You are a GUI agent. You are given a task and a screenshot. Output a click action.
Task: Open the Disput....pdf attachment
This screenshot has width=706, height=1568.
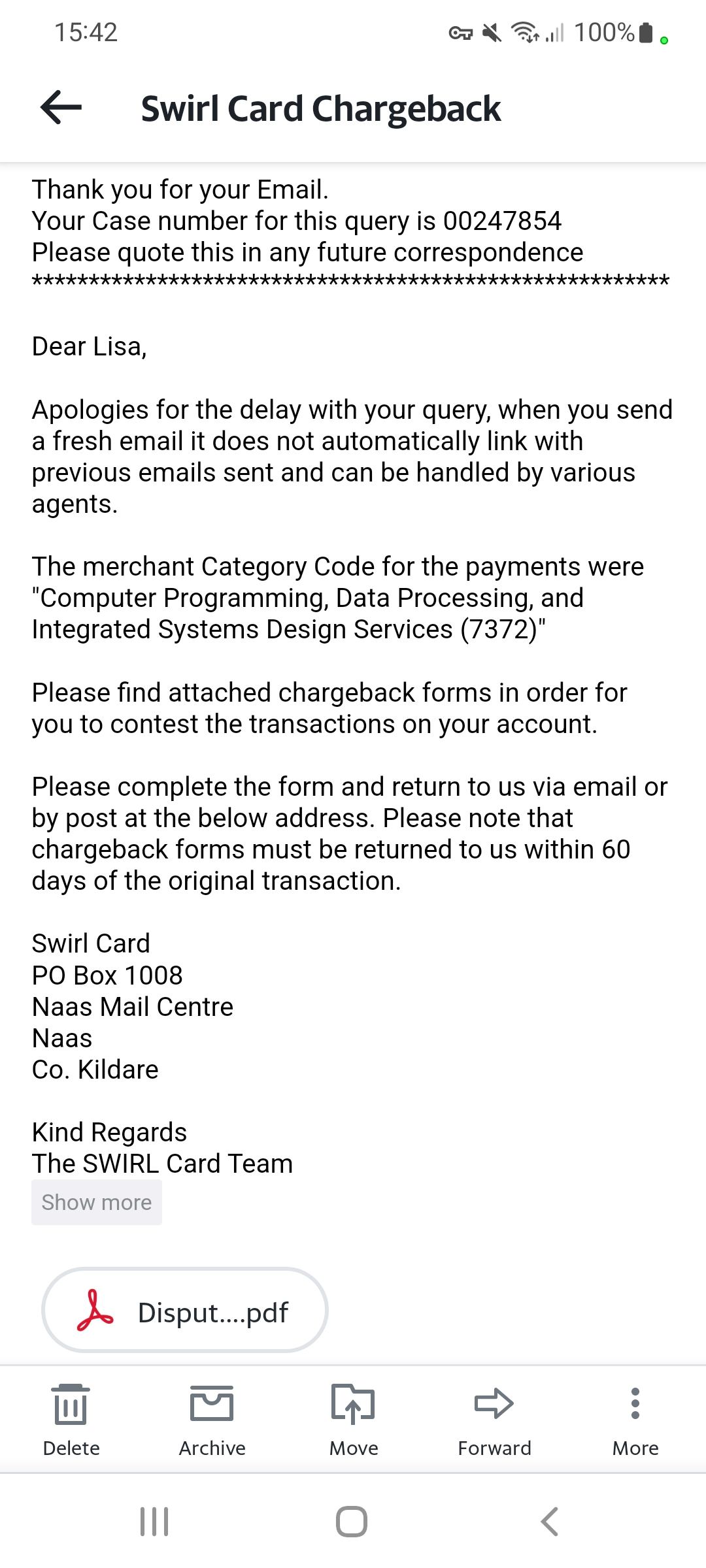click(184, 1310)
